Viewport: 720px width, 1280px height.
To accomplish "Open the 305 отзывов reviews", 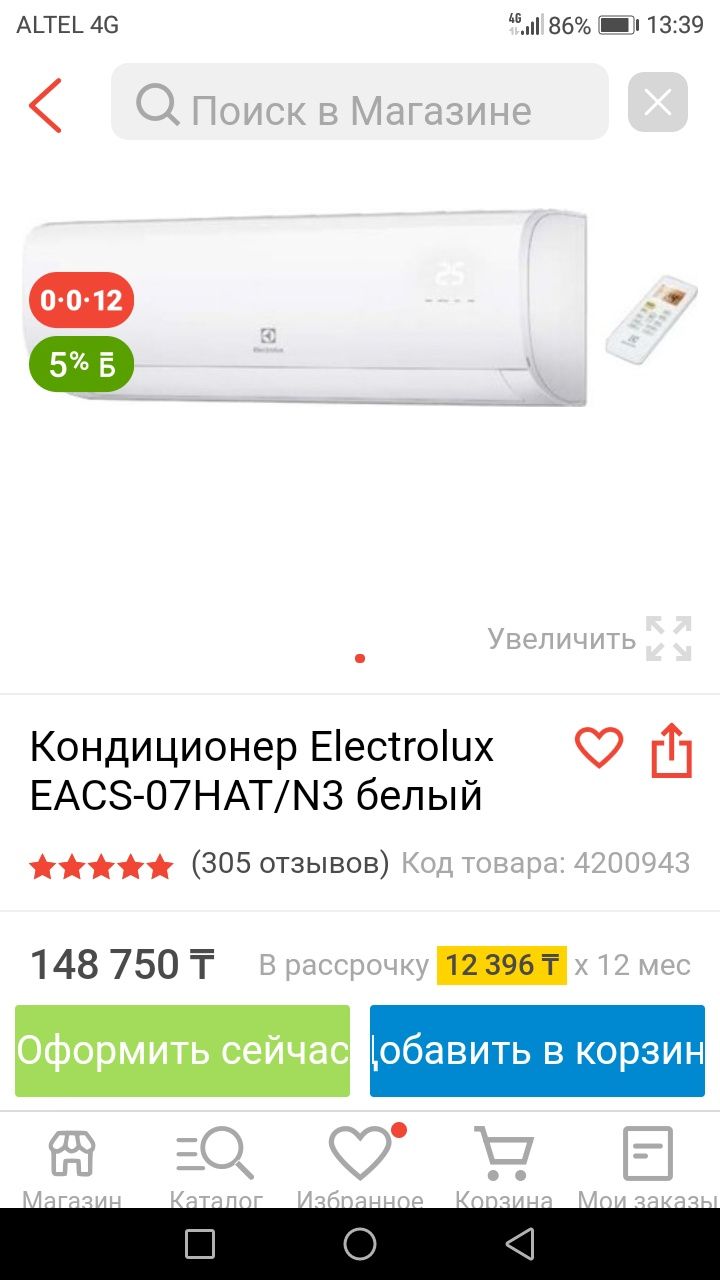I will point(290,863).
